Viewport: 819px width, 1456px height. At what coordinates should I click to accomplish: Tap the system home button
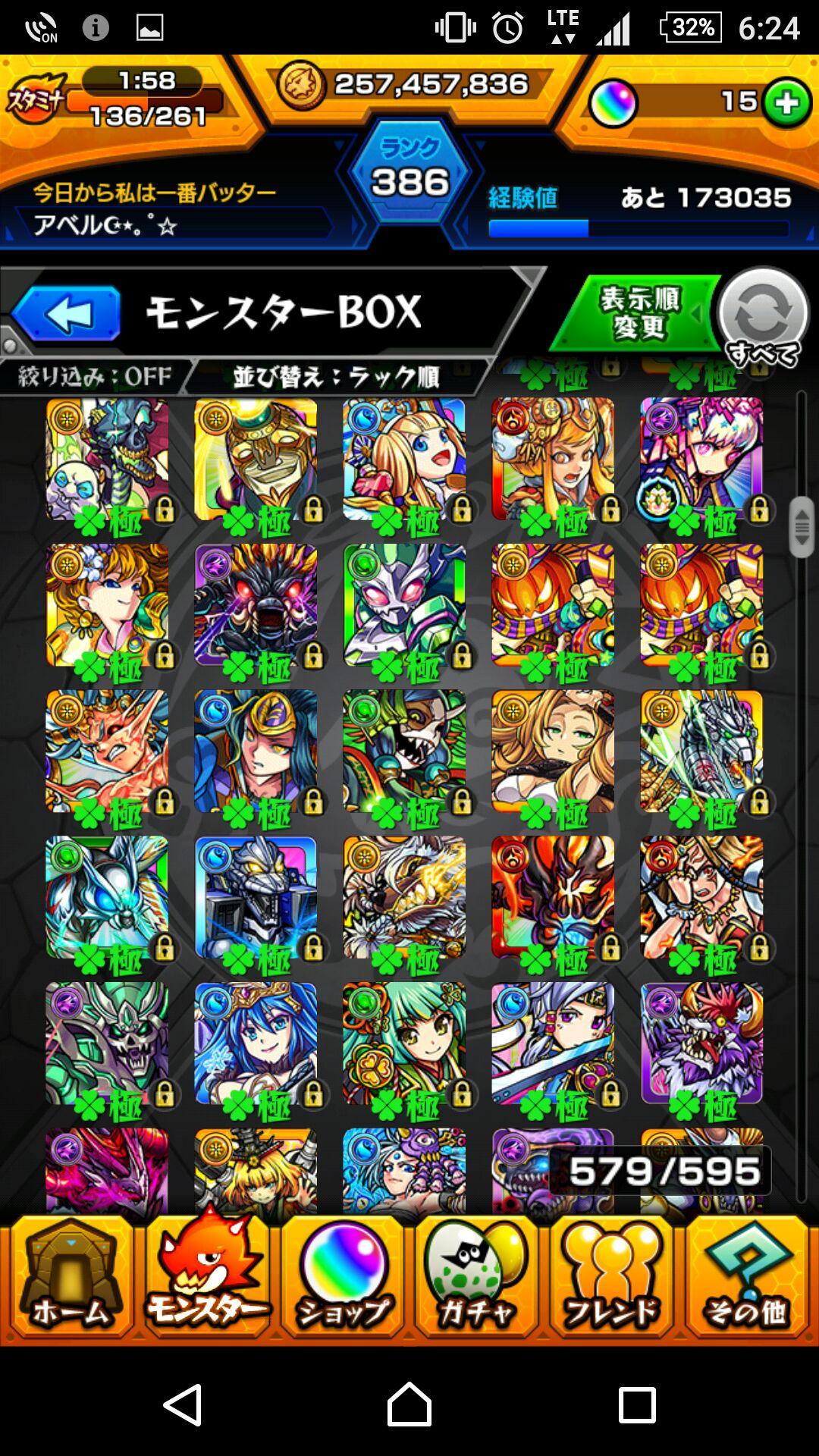409,1404
